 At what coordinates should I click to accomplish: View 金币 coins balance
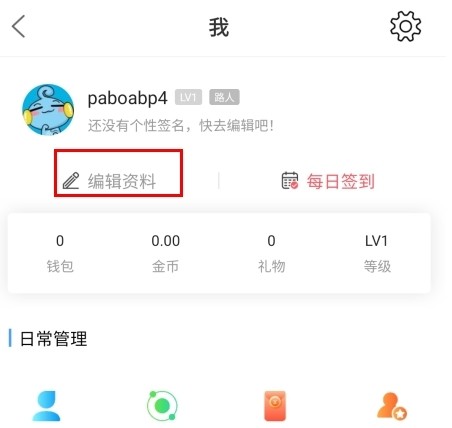(x=166, y=253)
